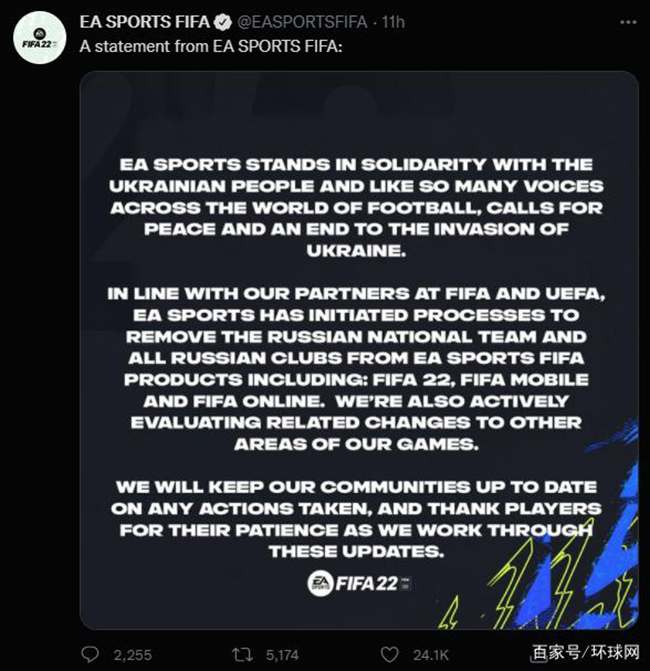
Task: Open the EA SPORTS FIFA account name
Action: 146,21
